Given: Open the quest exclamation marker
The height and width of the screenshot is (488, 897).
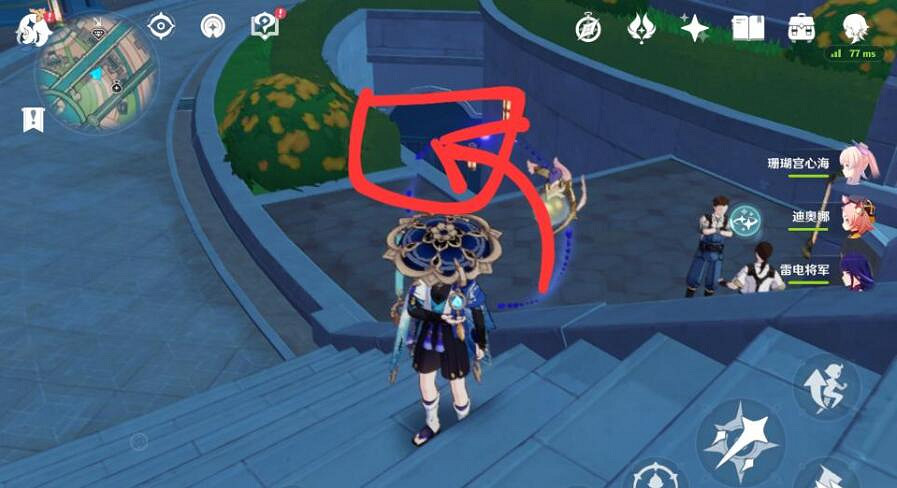Looking at the screenshot, I should (33, 120).
